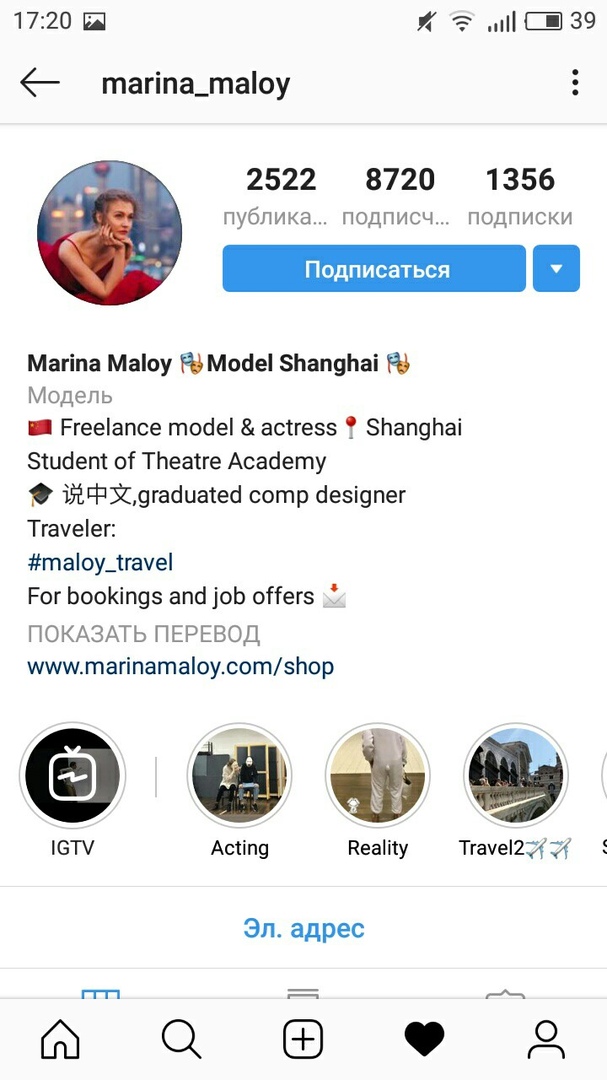Go to the home feed tab
Image resolution: width=607 pixels, height=1080 pixels.
[60, 1040]
